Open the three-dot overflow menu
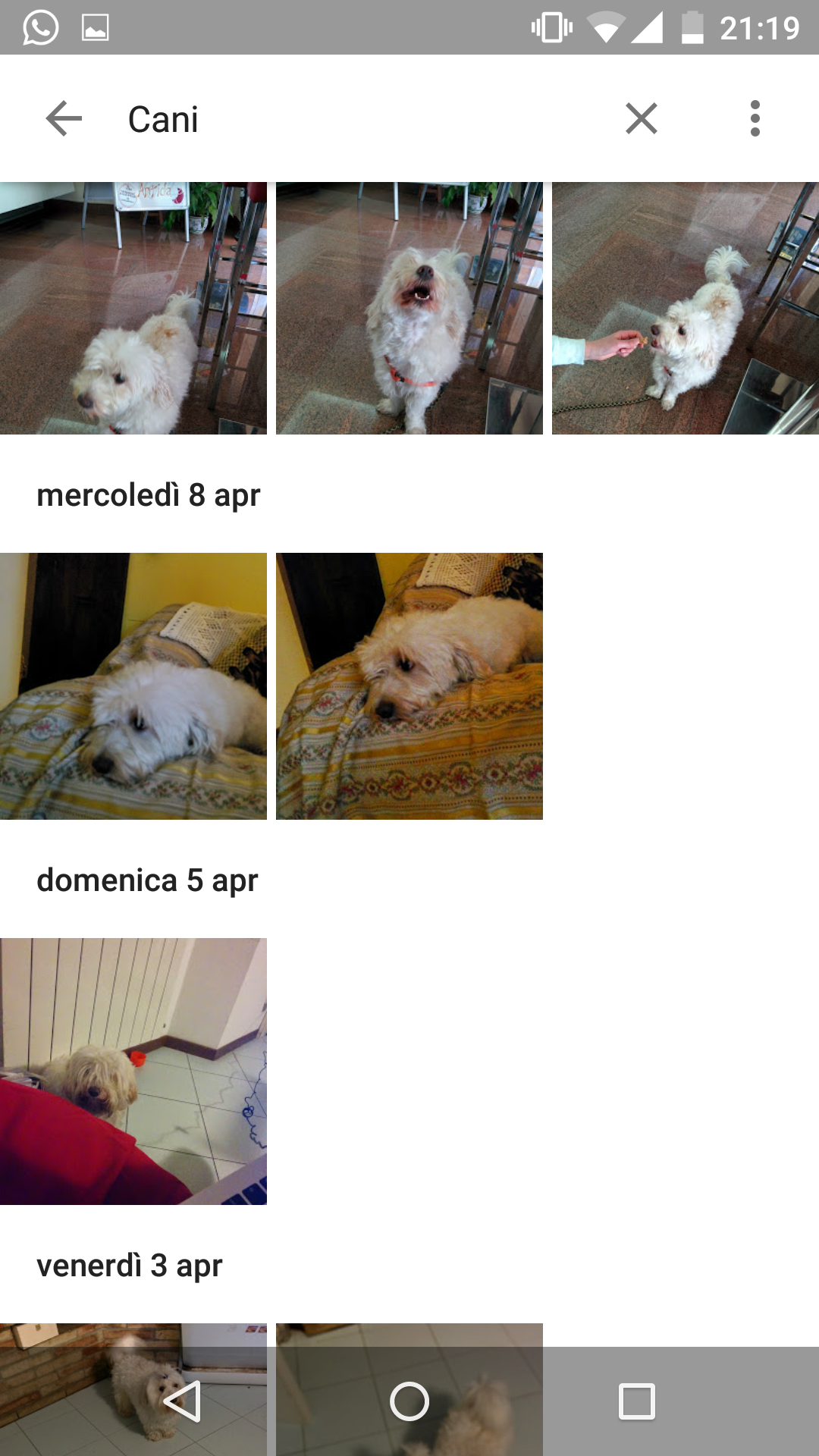The height and width of the screenshot is (1456, 819). [755, 118]
